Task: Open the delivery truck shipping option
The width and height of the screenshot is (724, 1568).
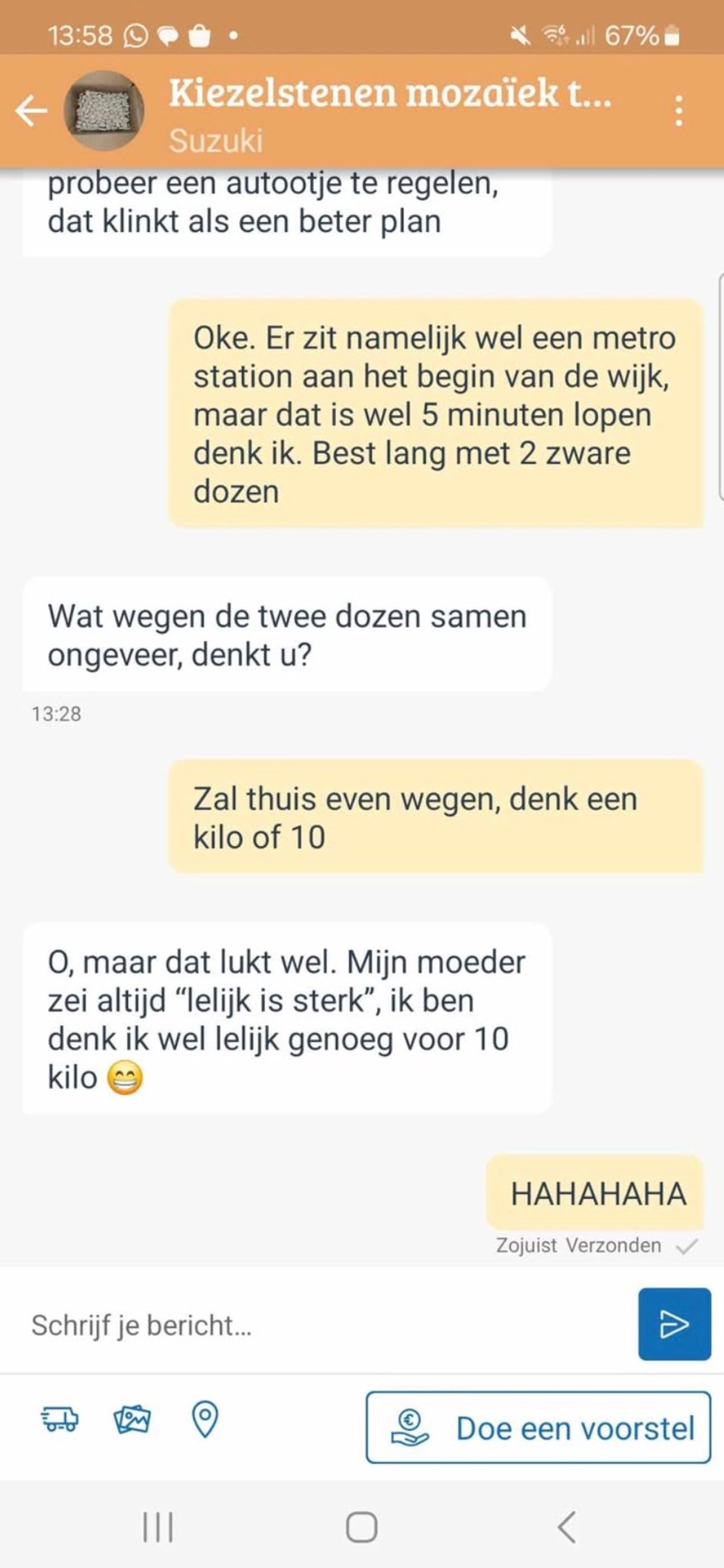Action: click(x=60, y=1420)
